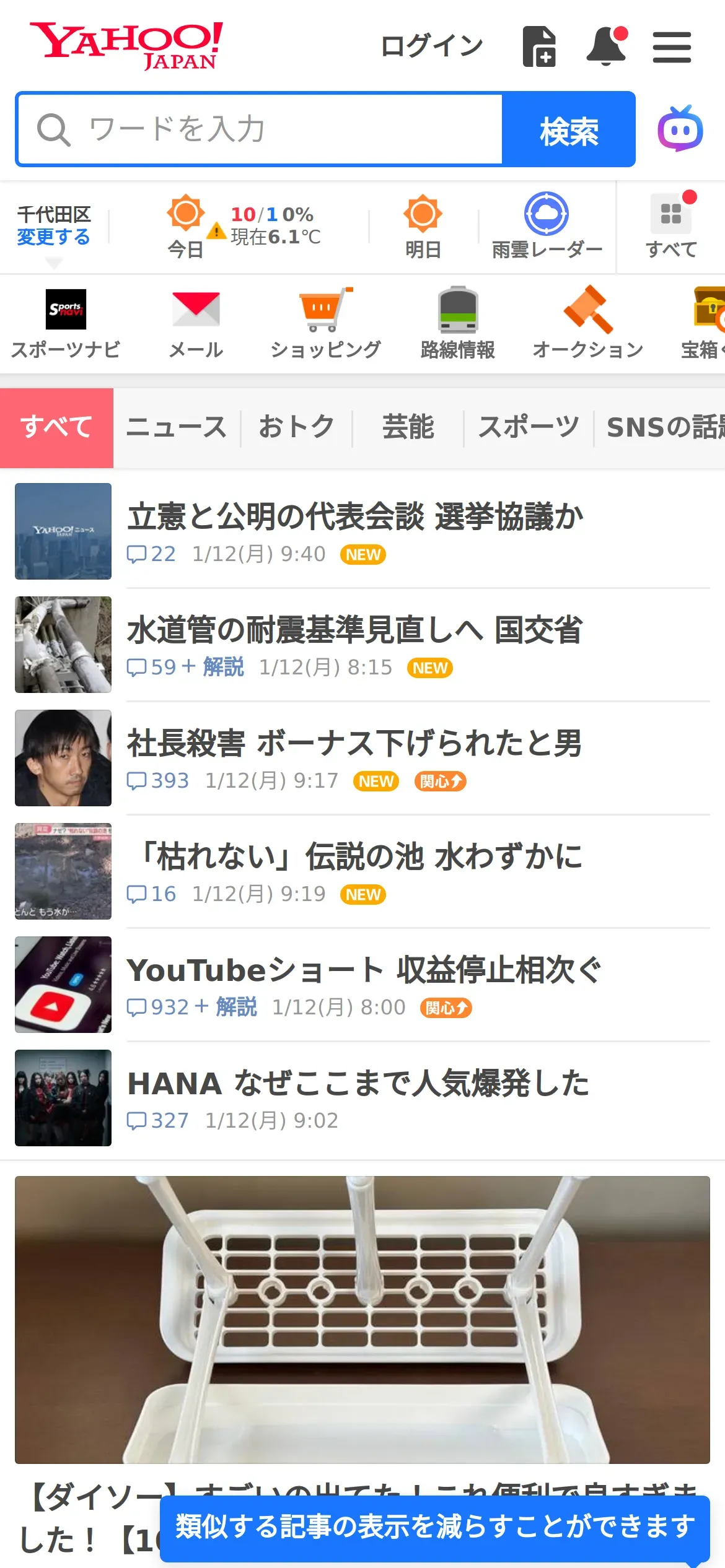Open the notifications bell
Image resolution: width=725 pixels, height=1568 pixels.
point(606,46)
